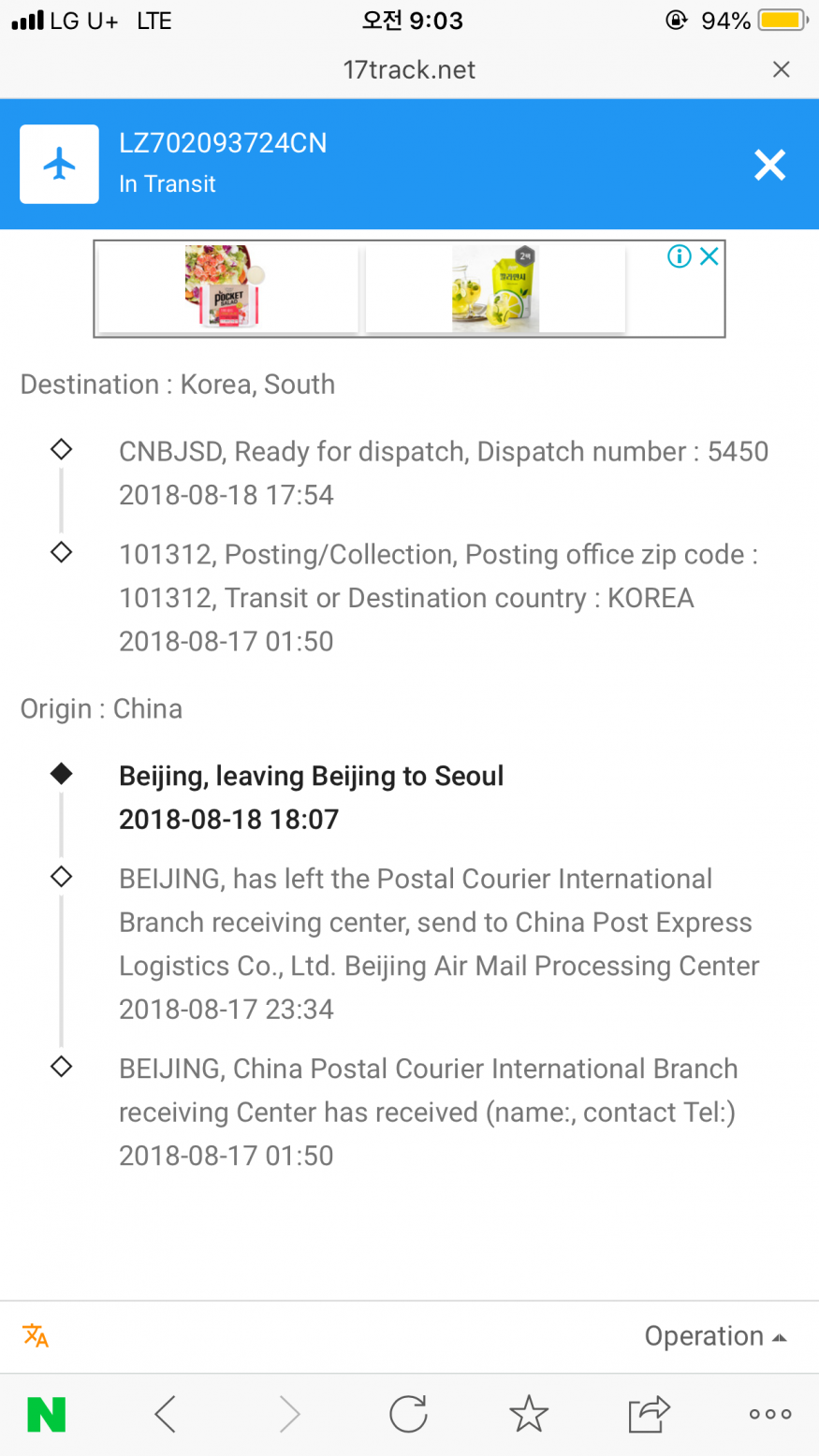Go to Naver home via N button
819x1456 pixels.
[47, 1414]
